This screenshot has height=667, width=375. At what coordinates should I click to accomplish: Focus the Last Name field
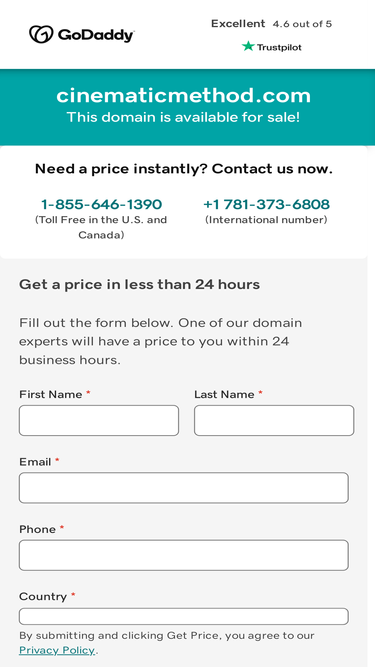pos(274,420)
